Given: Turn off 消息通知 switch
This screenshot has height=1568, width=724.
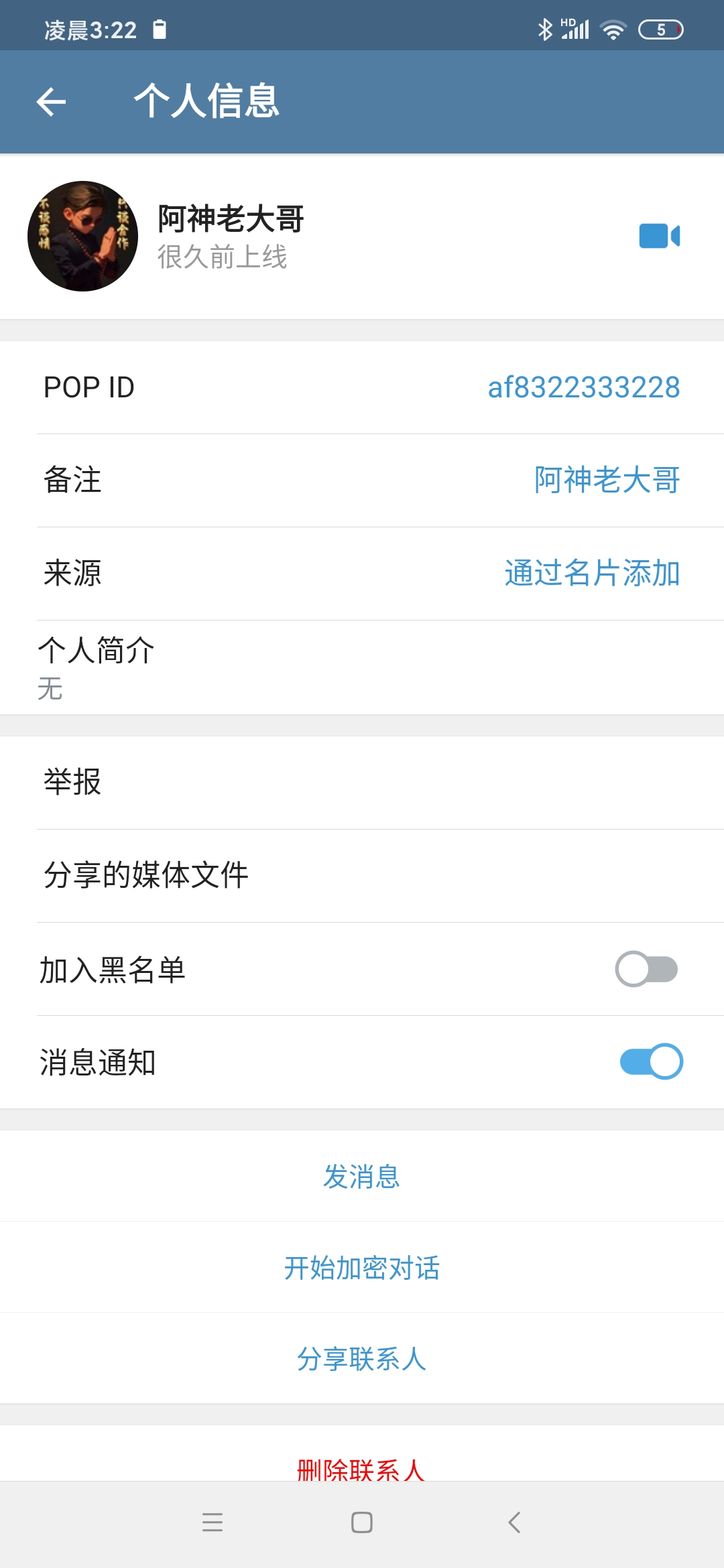Looking at the screenshot, I should coord(650,1061).
